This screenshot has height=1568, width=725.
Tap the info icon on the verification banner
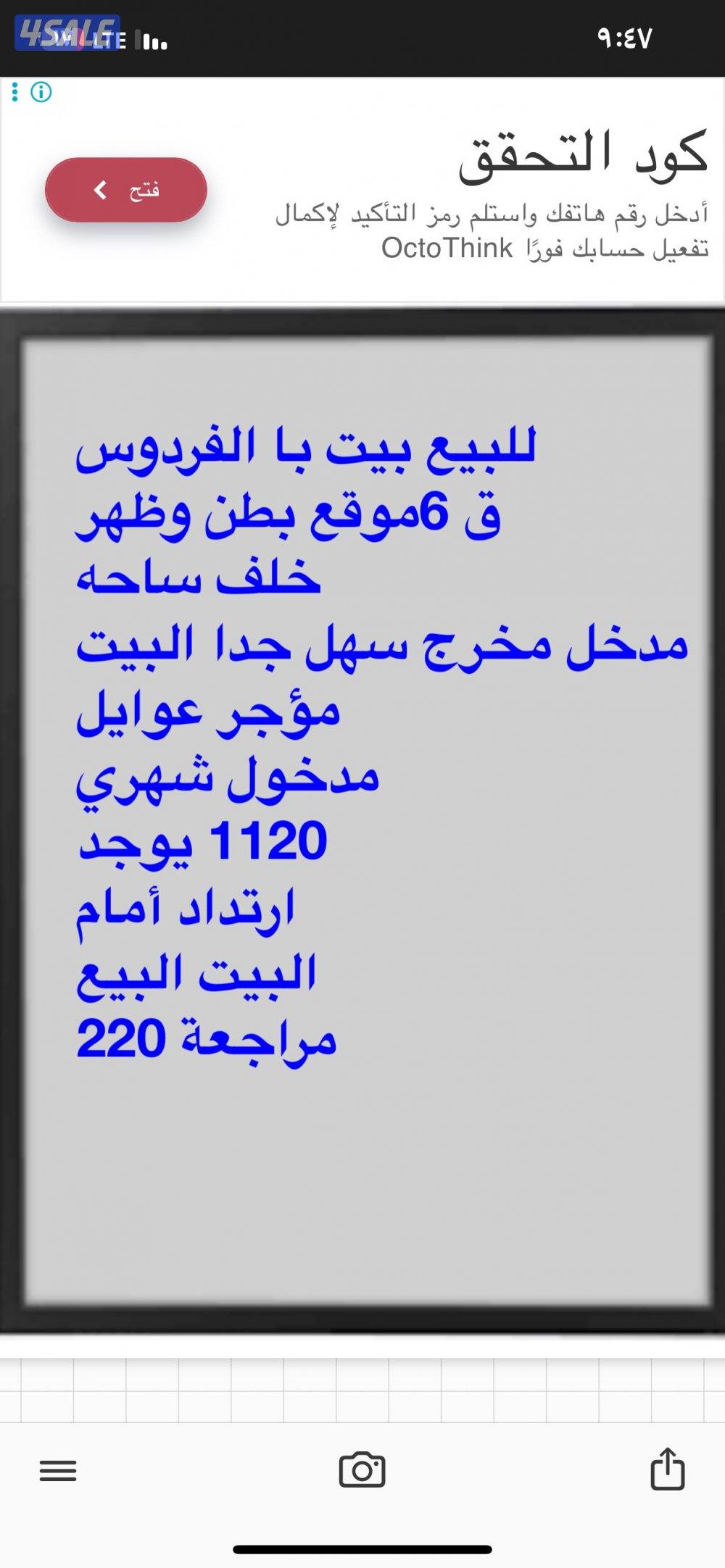click(x=41, y=93)
